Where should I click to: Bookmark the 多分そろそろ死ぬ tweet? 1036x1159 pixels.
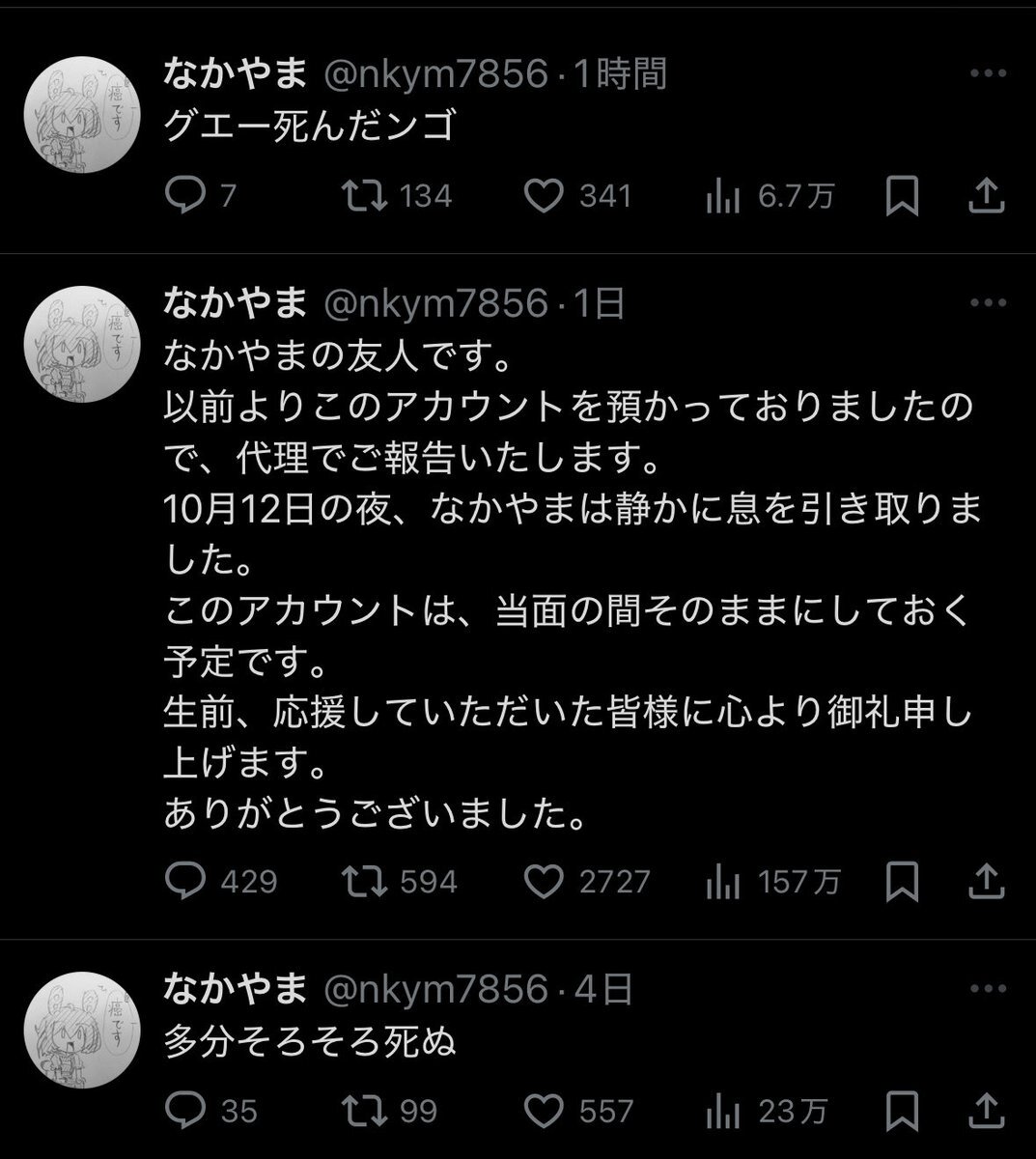(x=901, y=1110)
